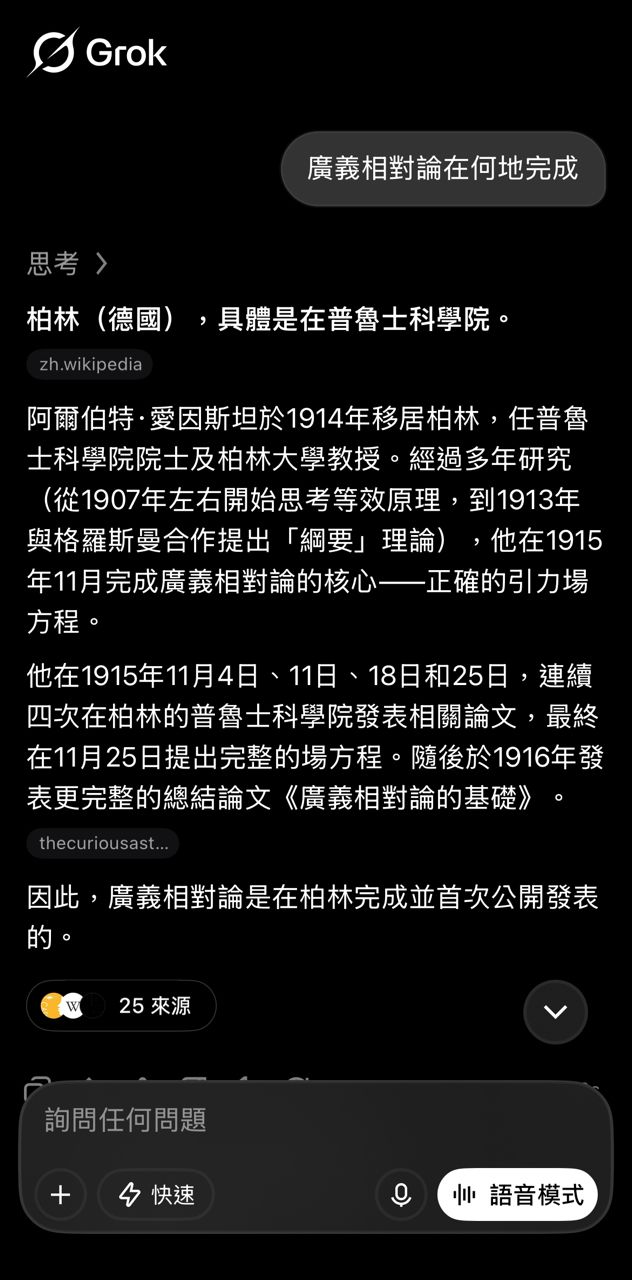Expand the 思考 reasoning section
The height and width of the screenshot is (1280, 632).
(x=67, y=263)
